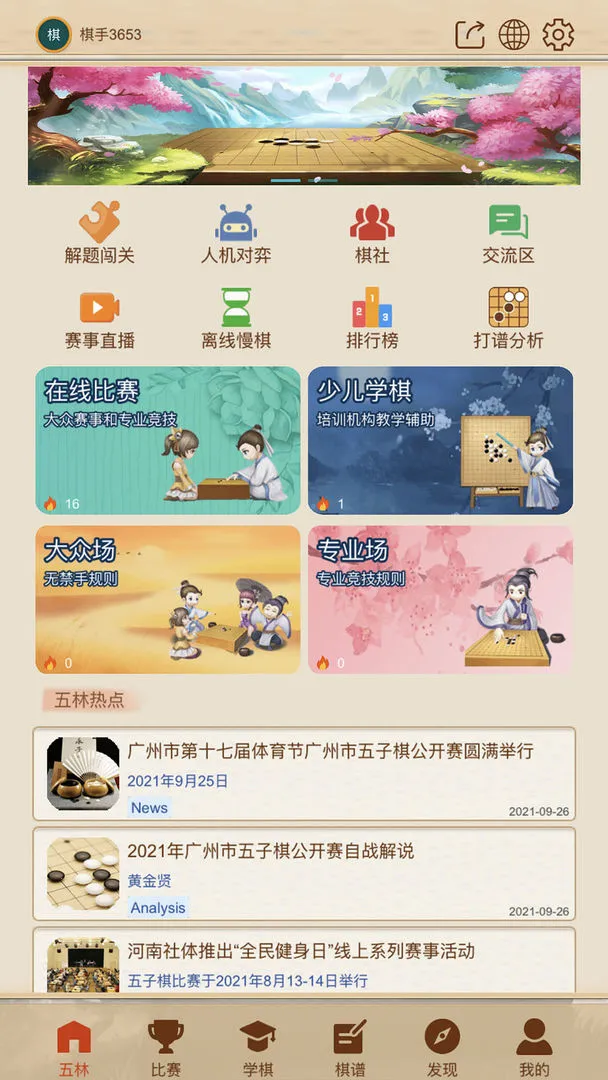Open the globe language icon
Viewport: 608px width, 1080px height.
(x=514, y=34)
